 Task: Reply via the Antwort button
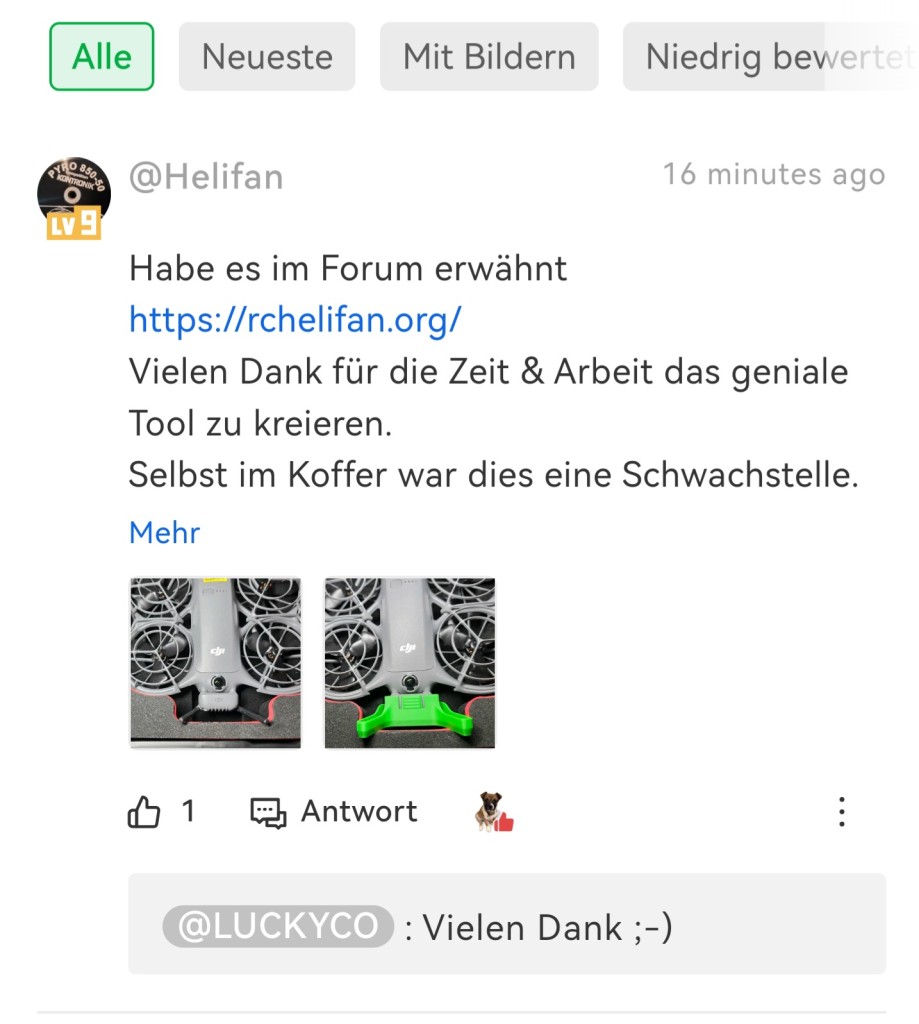(x=334, y=812)
